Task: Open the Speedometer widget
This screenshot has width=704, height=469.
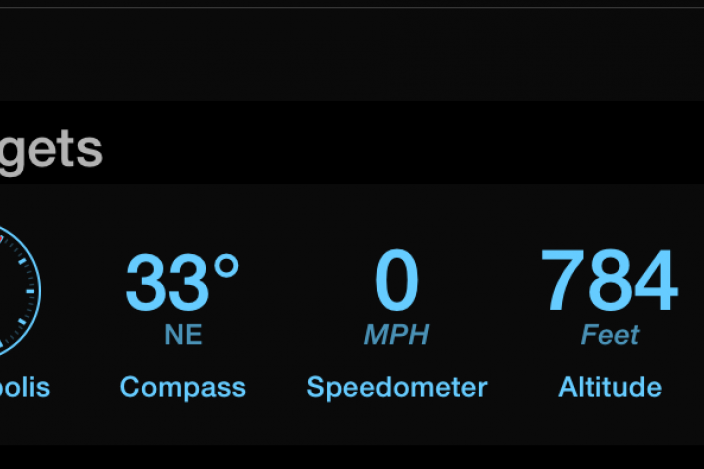Action: click(x=397, y=320)
